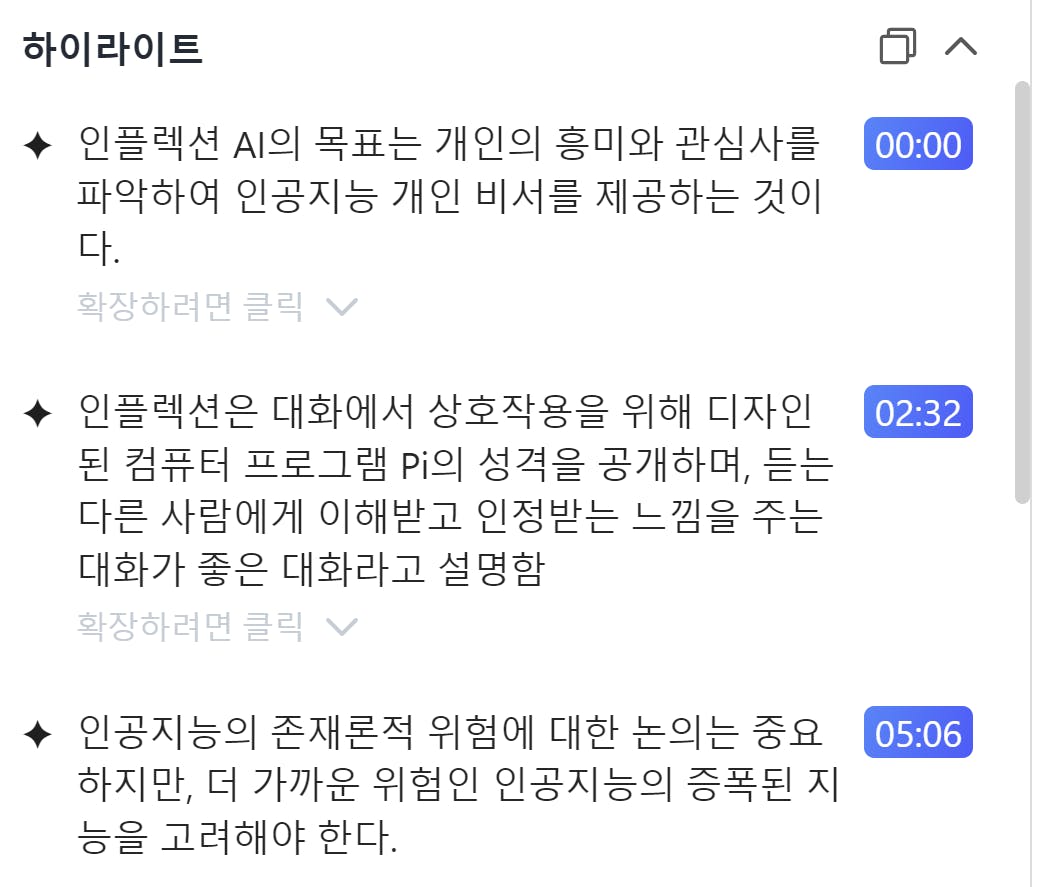
Task: Jump to the 05:06 timestamp
Action: pyautogui.click(x=918, y=734)
